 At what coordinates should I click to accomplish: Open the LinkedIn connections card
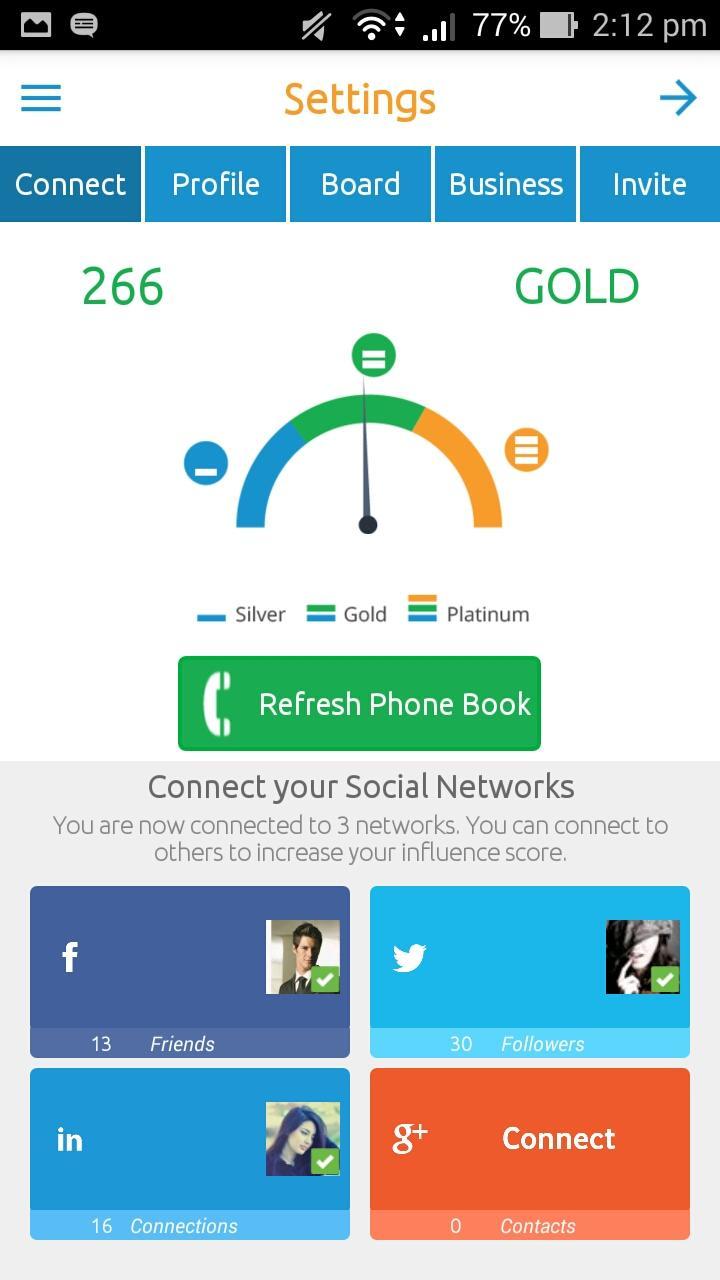pos(190,1152)
